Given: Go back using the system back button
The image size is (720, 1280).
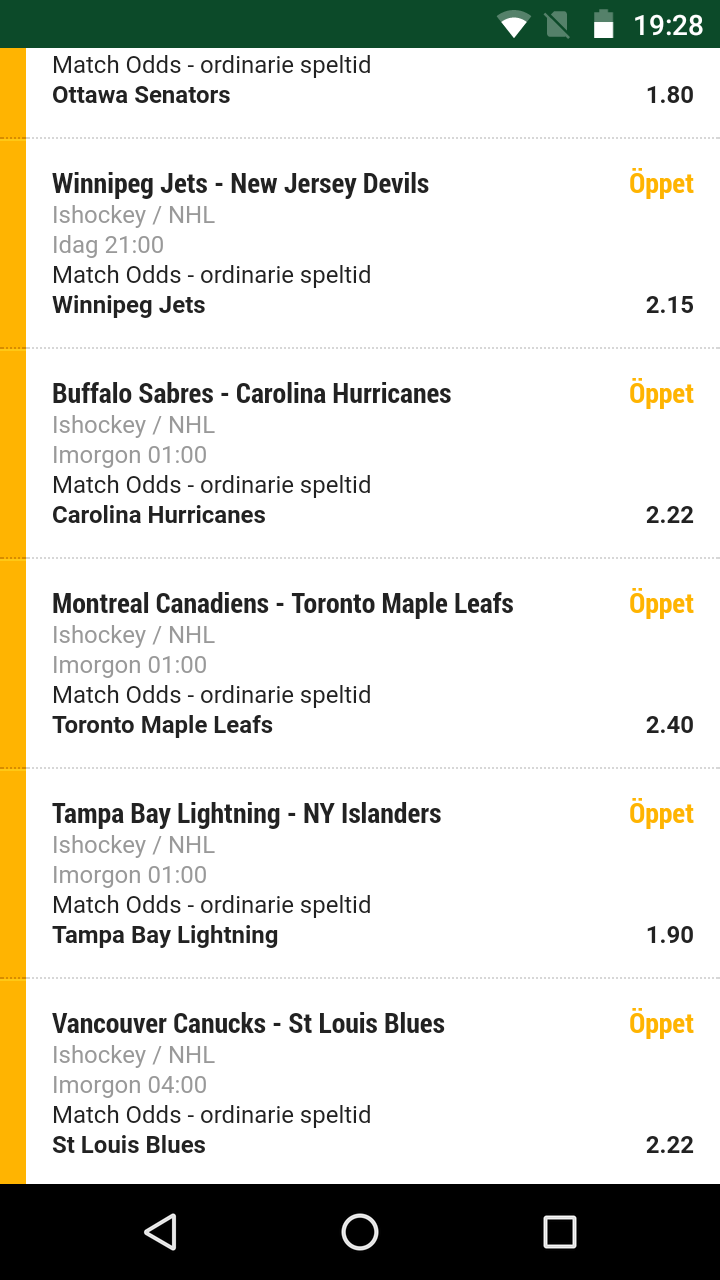Looking at the screenshot, I should coord(160,1232).
